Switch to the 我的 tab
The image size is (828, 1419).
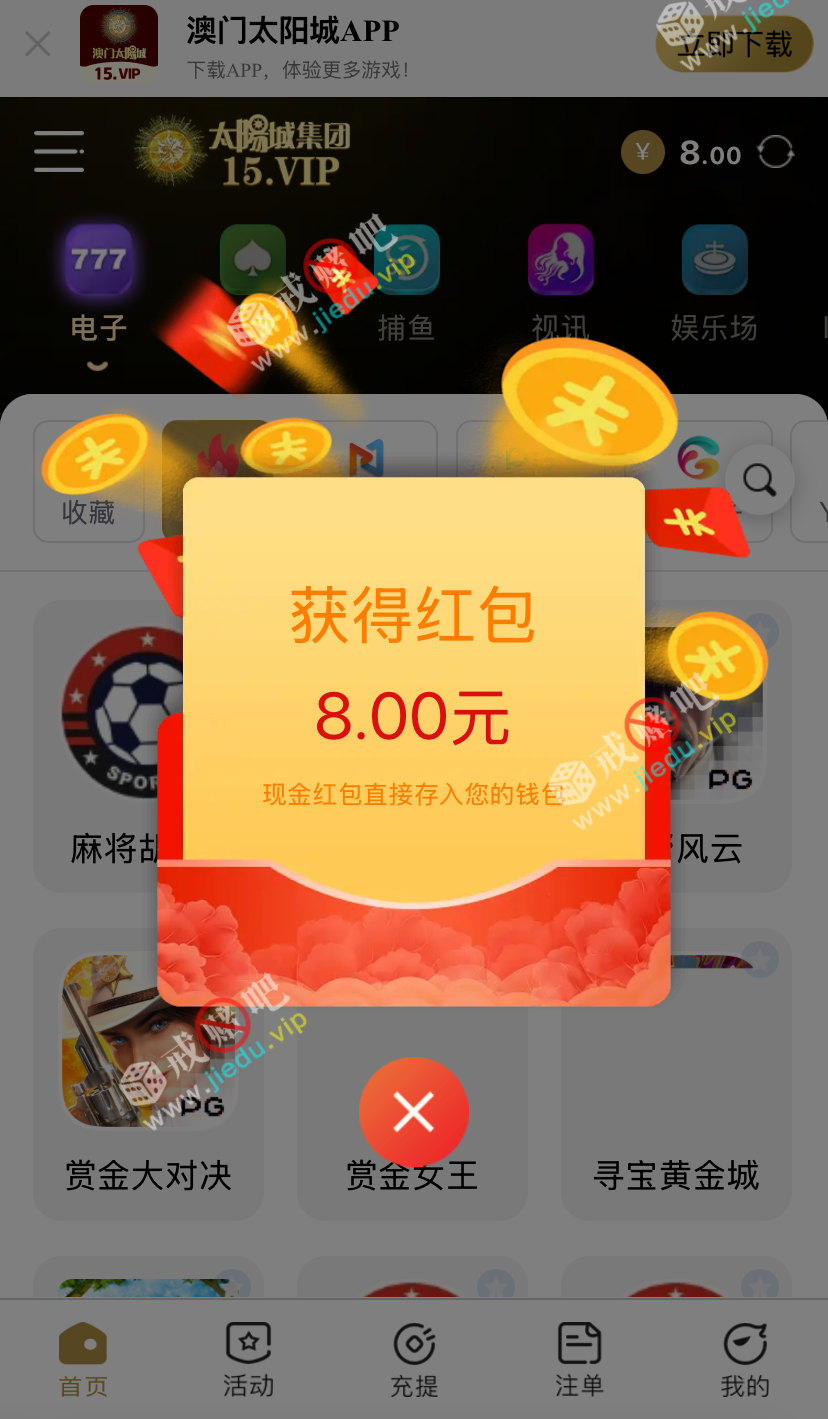[745, 1360]
